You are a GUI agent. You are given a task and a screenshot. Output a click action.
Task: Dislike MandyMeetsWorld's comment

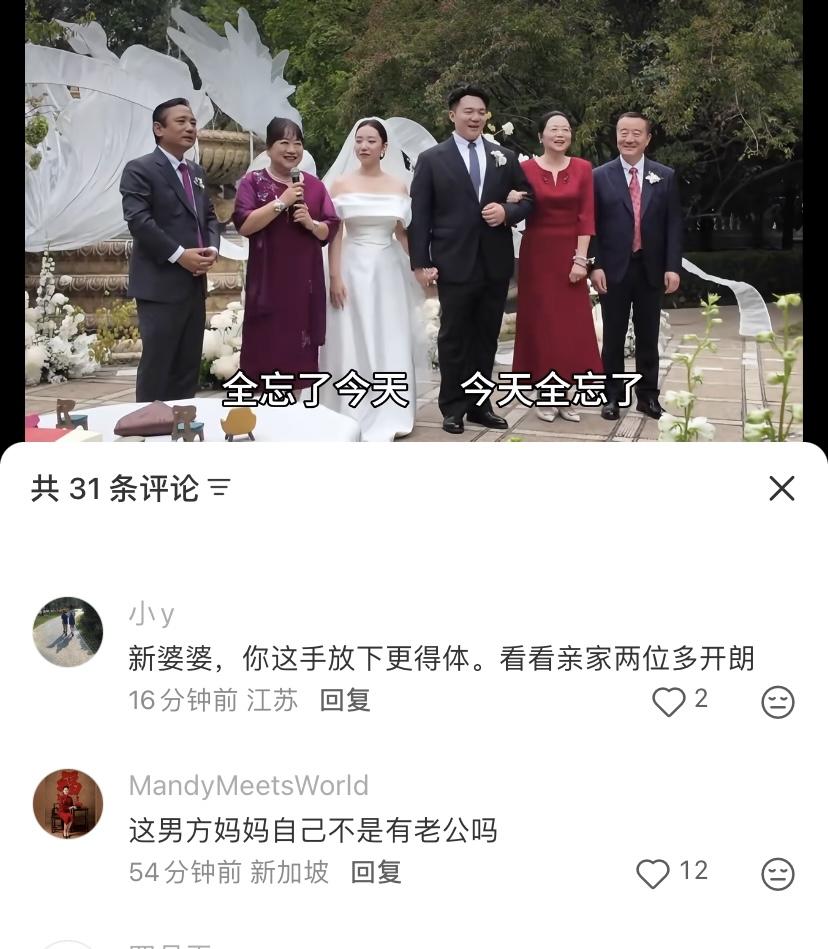click(777, 874)
